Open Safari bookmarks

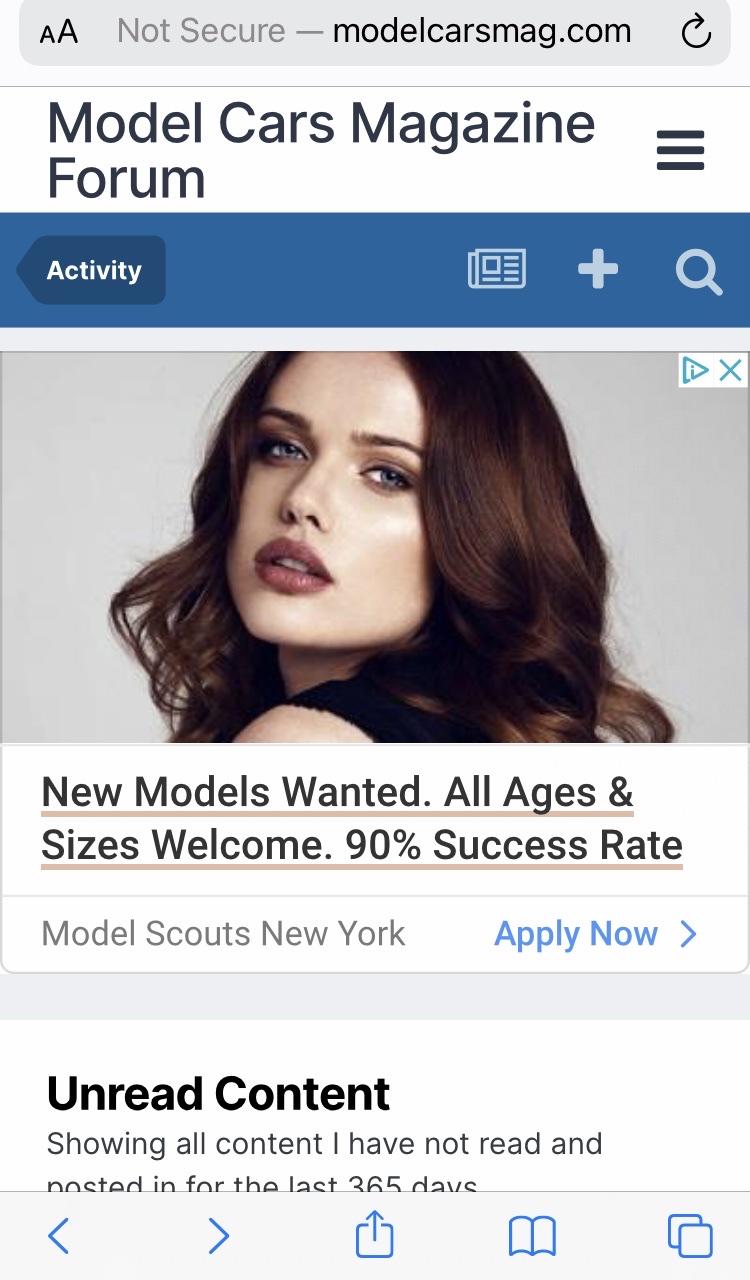tap(532, 1237)
